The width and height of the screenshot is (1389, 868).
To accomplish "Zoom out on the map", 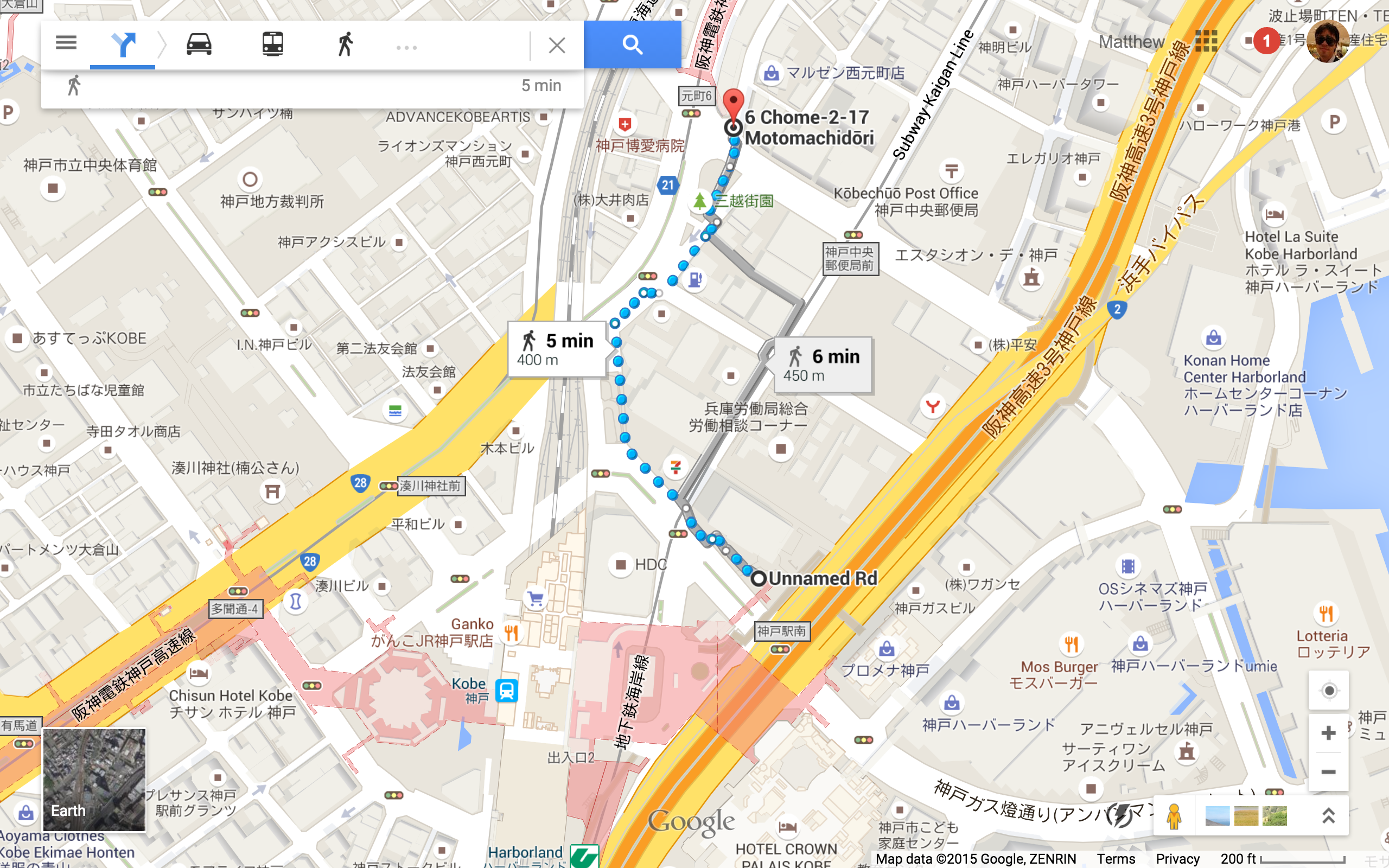I will click(1328, 772).
